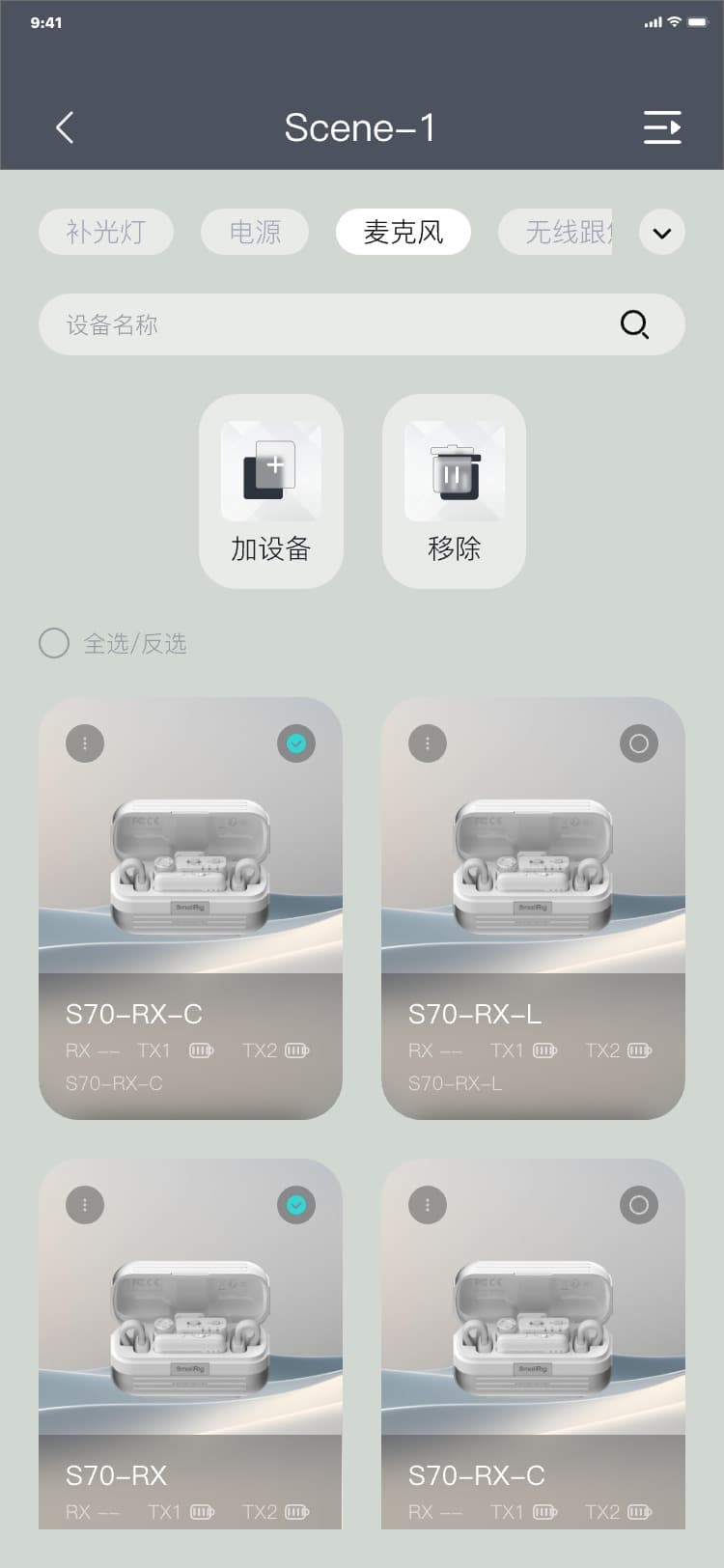The width and height of the screenshot is (724, 1568).
Task: Select the S70-RX-L device checkbox
Action: (x=639, y=743)
